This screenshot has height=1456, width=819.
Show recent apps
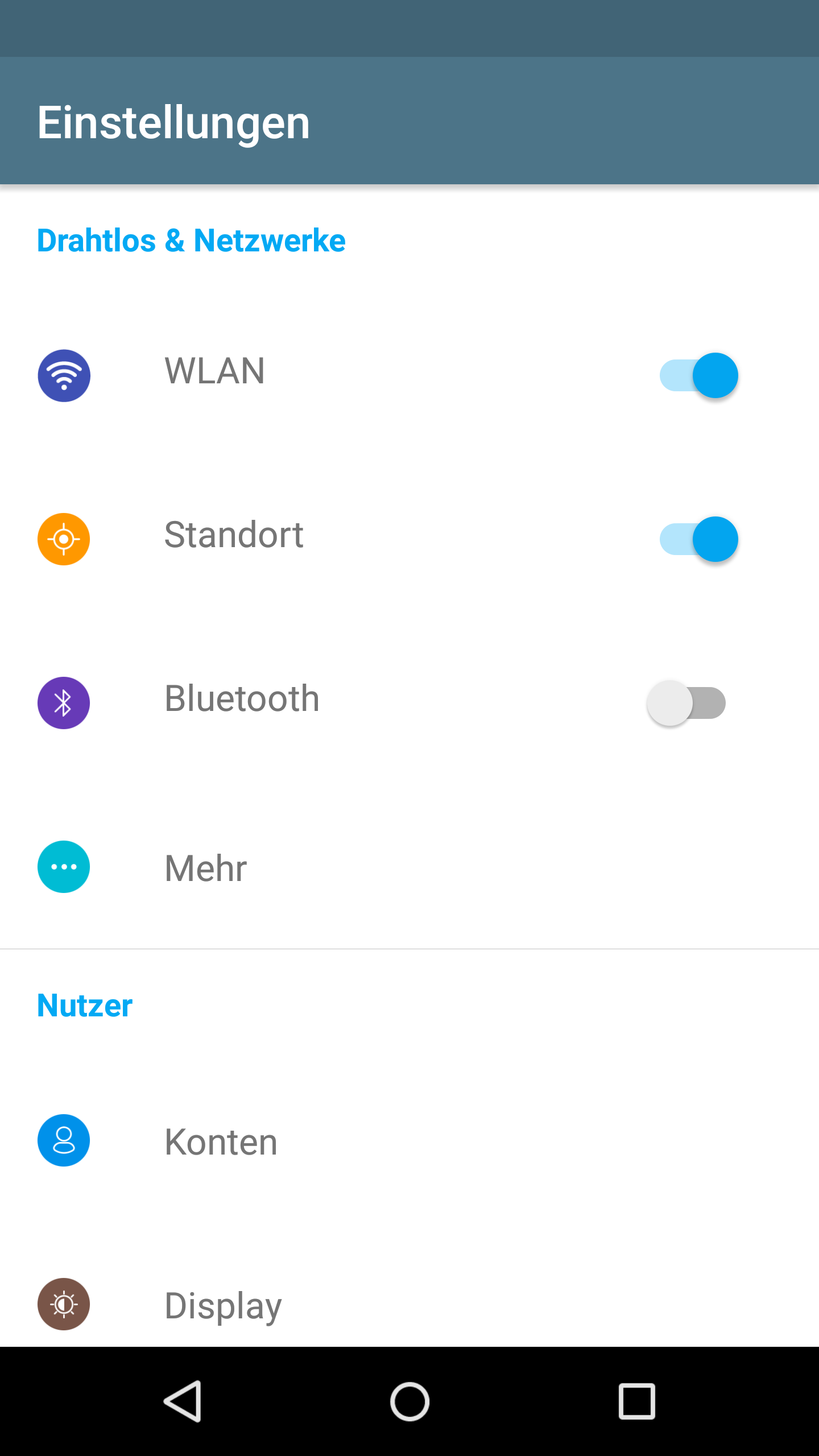pyautogui.click(x=636, y=1401)
